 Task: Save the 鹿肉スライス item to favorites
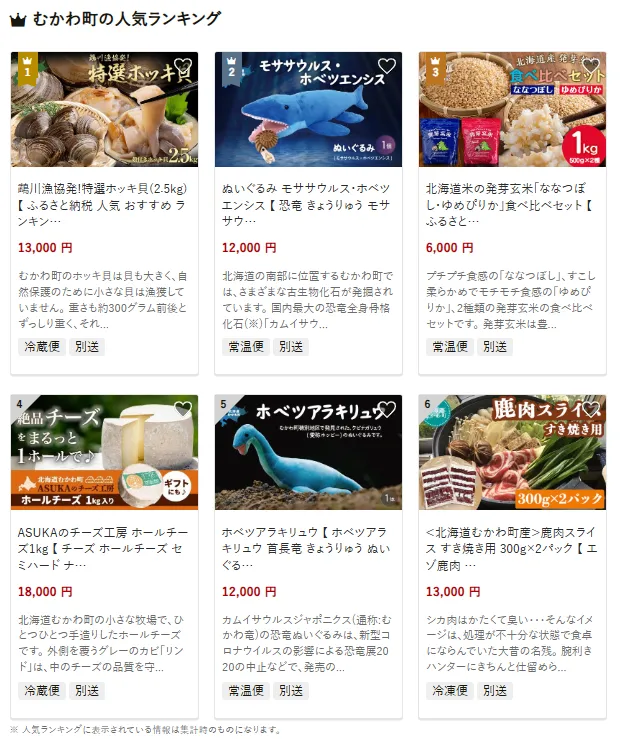(589, 410)
